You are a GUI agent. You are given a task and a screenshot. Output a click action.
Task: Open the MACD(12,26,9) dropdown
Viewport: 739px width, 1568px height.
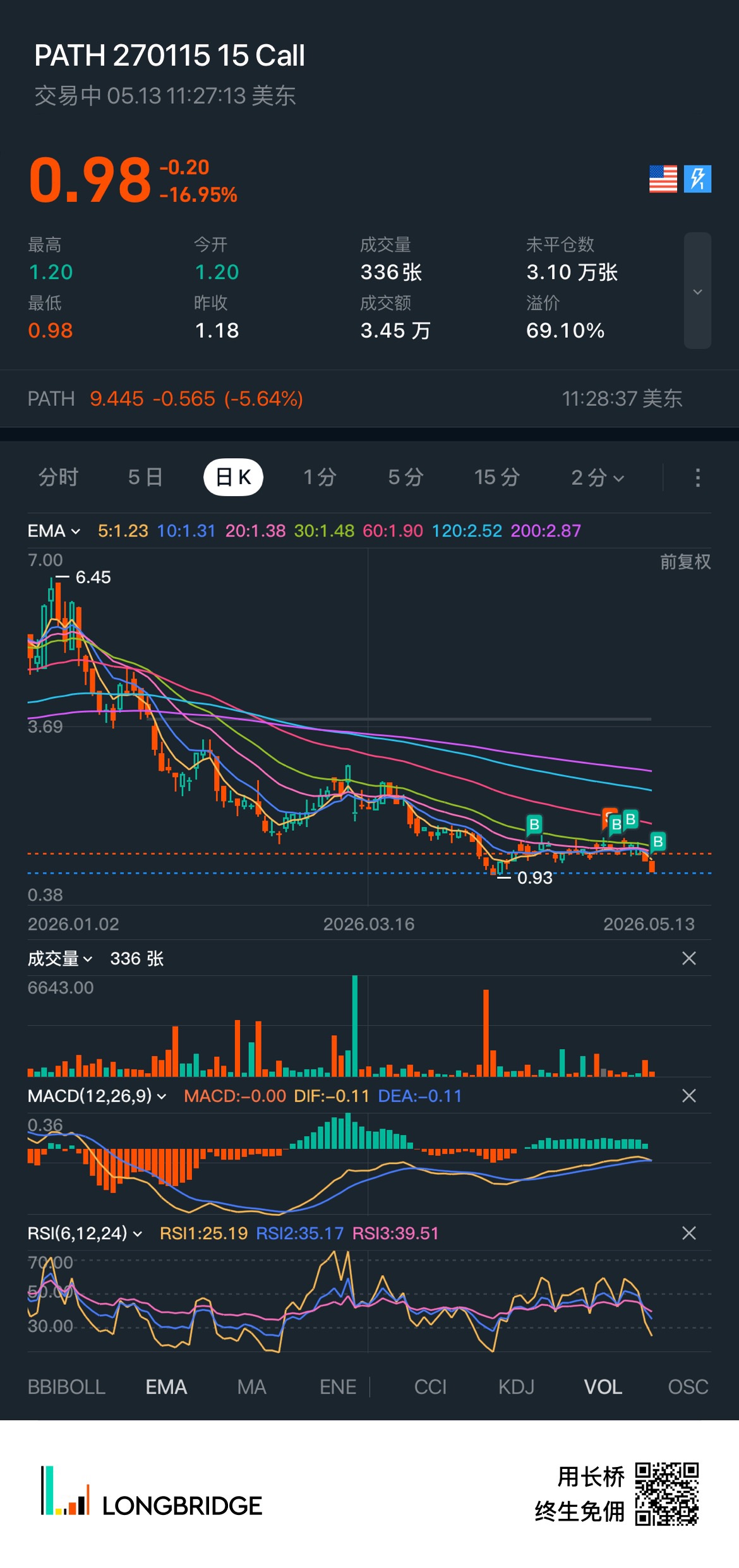coord(97,1096)
